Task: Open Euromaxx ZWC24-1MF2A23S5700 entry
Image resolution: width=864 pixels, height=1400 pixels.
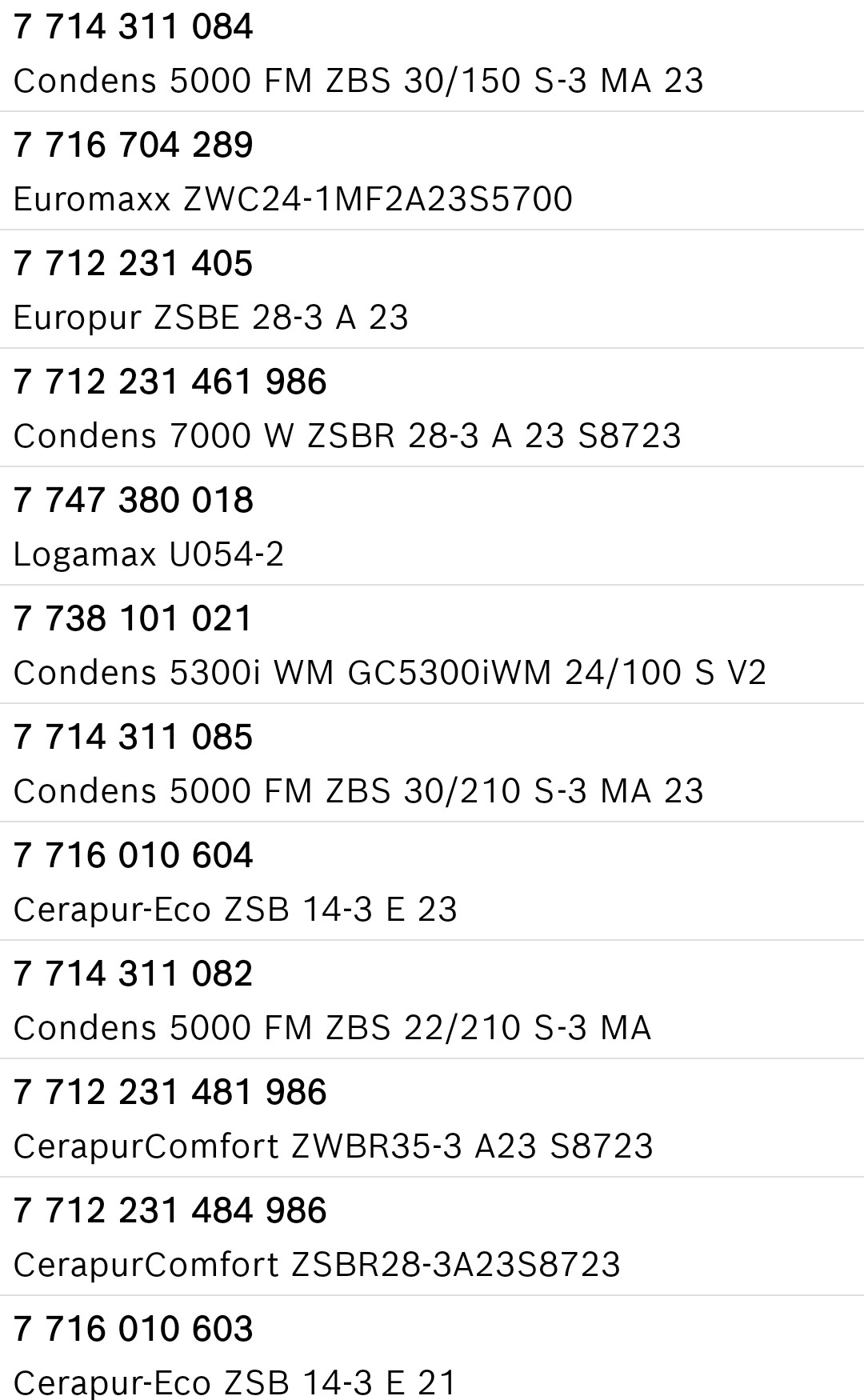Action: click(x=293, y=172)
